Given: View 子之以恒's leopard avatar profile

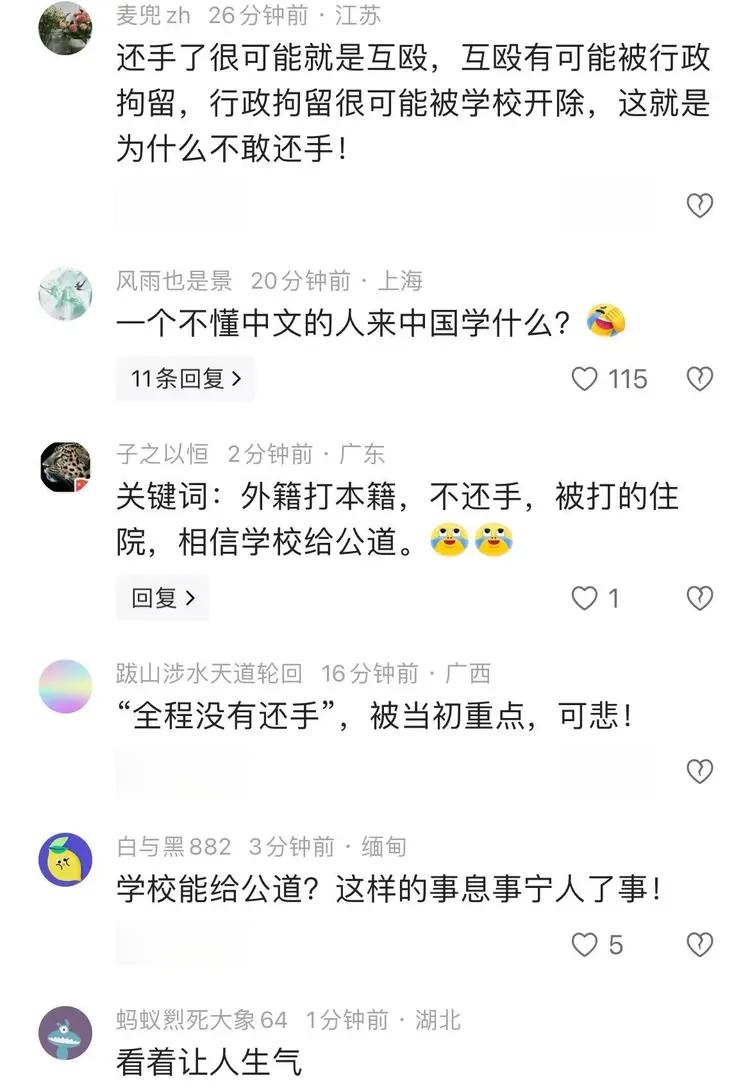Looking at the screenshot, I should click(65, 467).
